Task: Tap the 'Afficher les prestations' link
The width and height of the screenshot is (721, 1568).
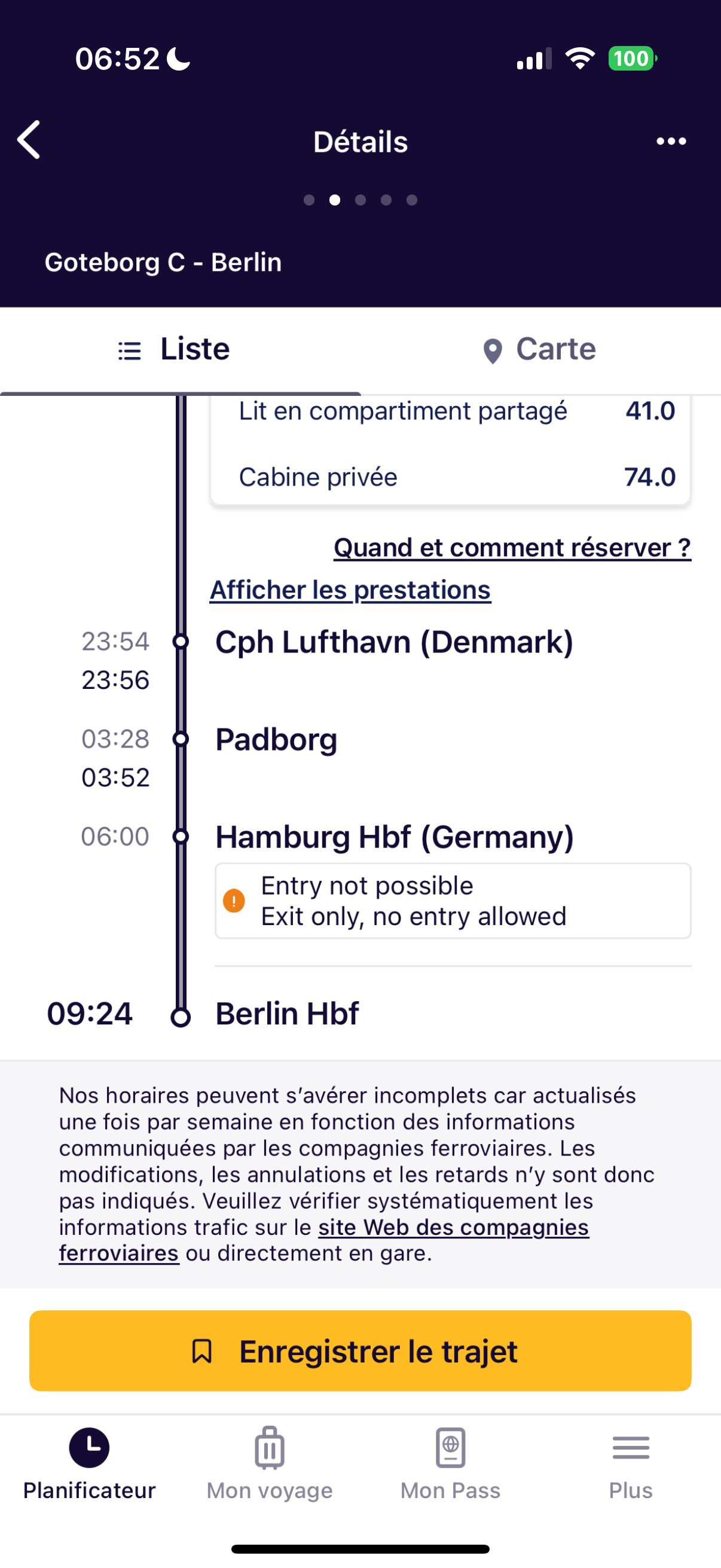Action: [350, 590]
